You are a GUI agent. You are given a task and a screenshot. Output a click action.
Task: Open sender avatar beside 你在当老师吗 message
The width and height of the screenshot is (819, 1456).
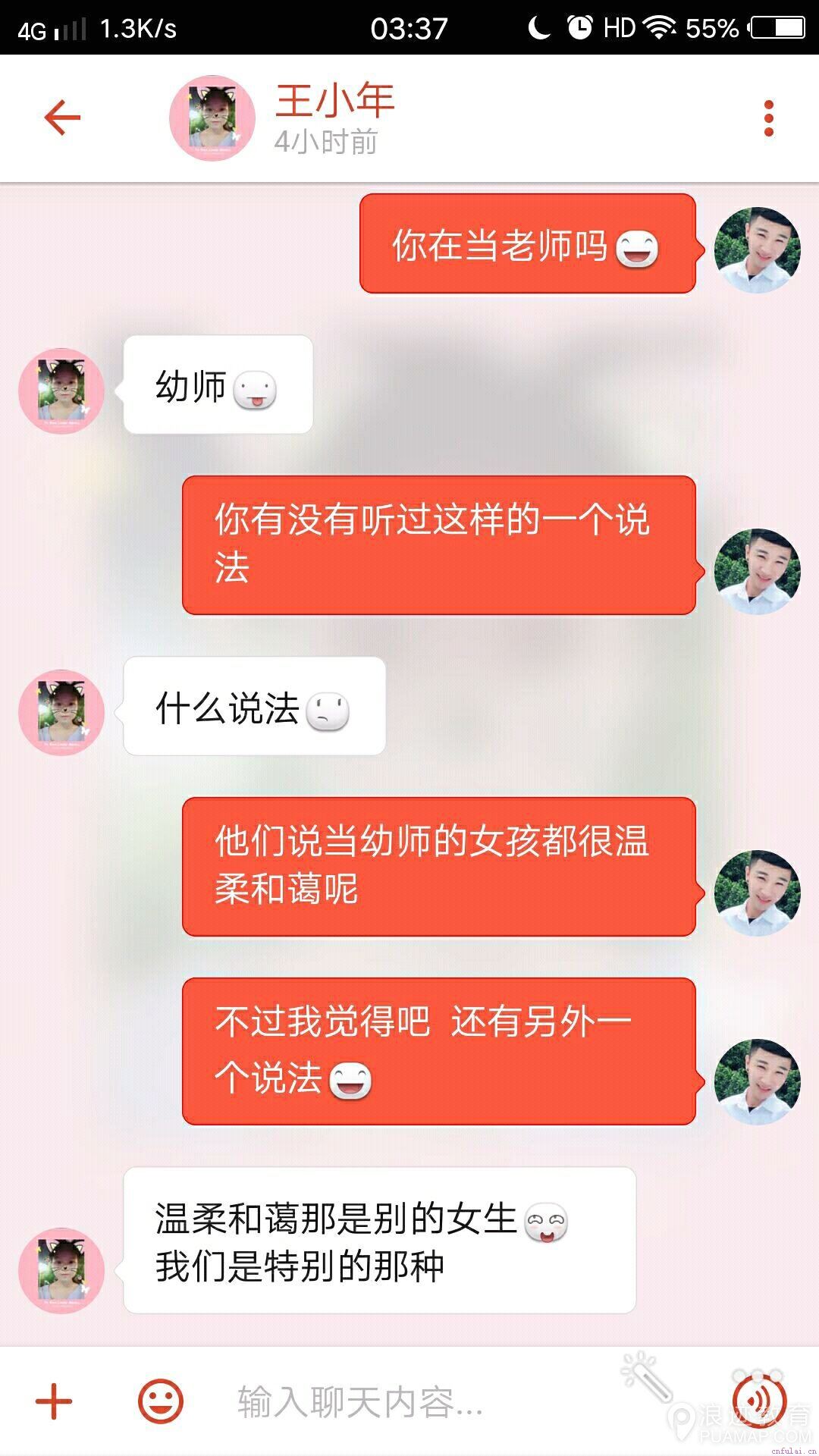(x=757, y=250)
